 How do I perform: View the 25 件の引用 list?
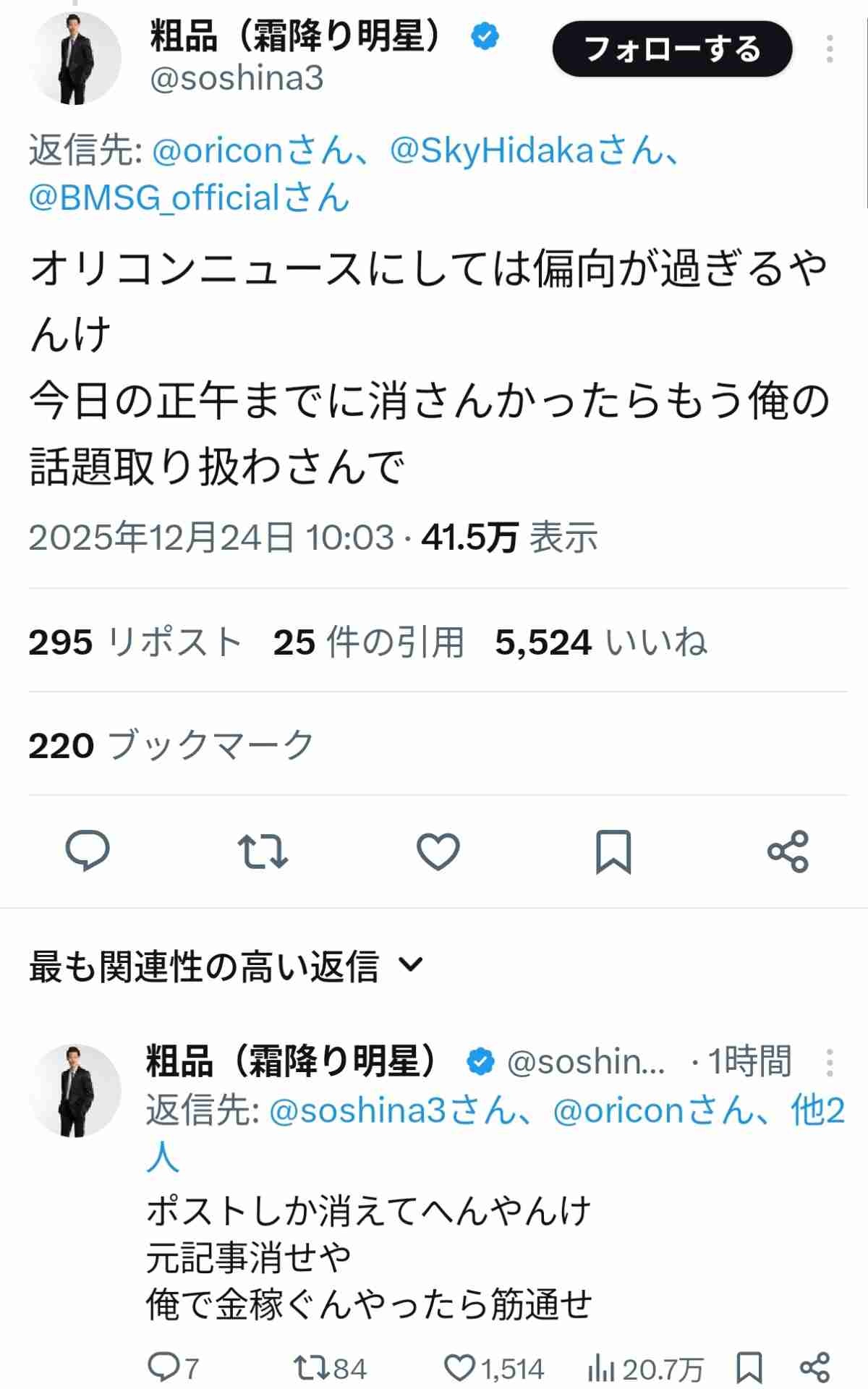(368, 642)
